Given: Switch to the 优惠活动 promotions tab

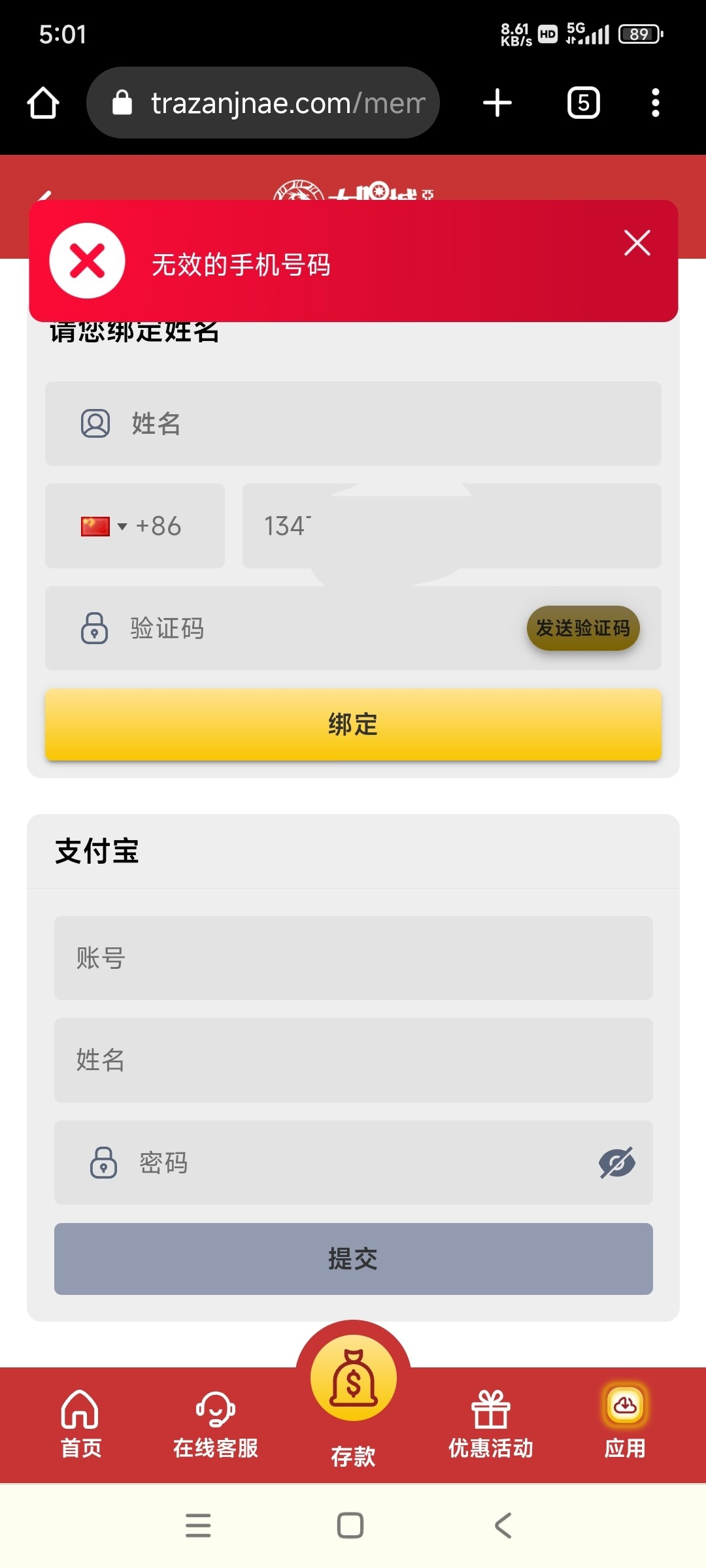Looking at the screenshot, I should [x=490, y=1424].
